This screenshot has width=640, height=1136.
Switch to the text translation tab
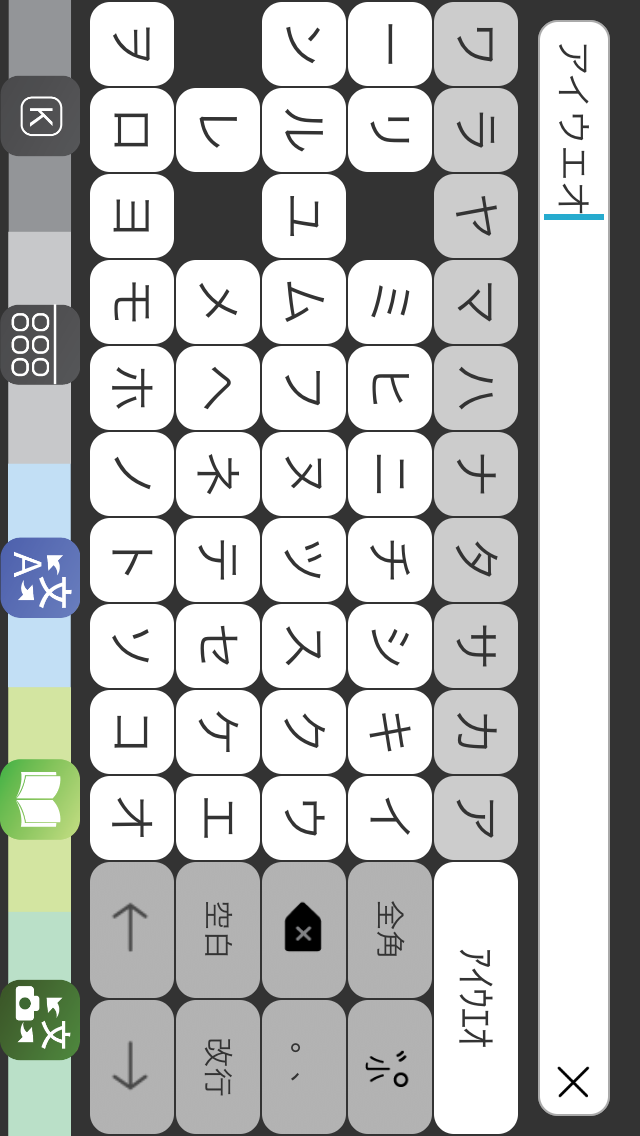point(40,578)
